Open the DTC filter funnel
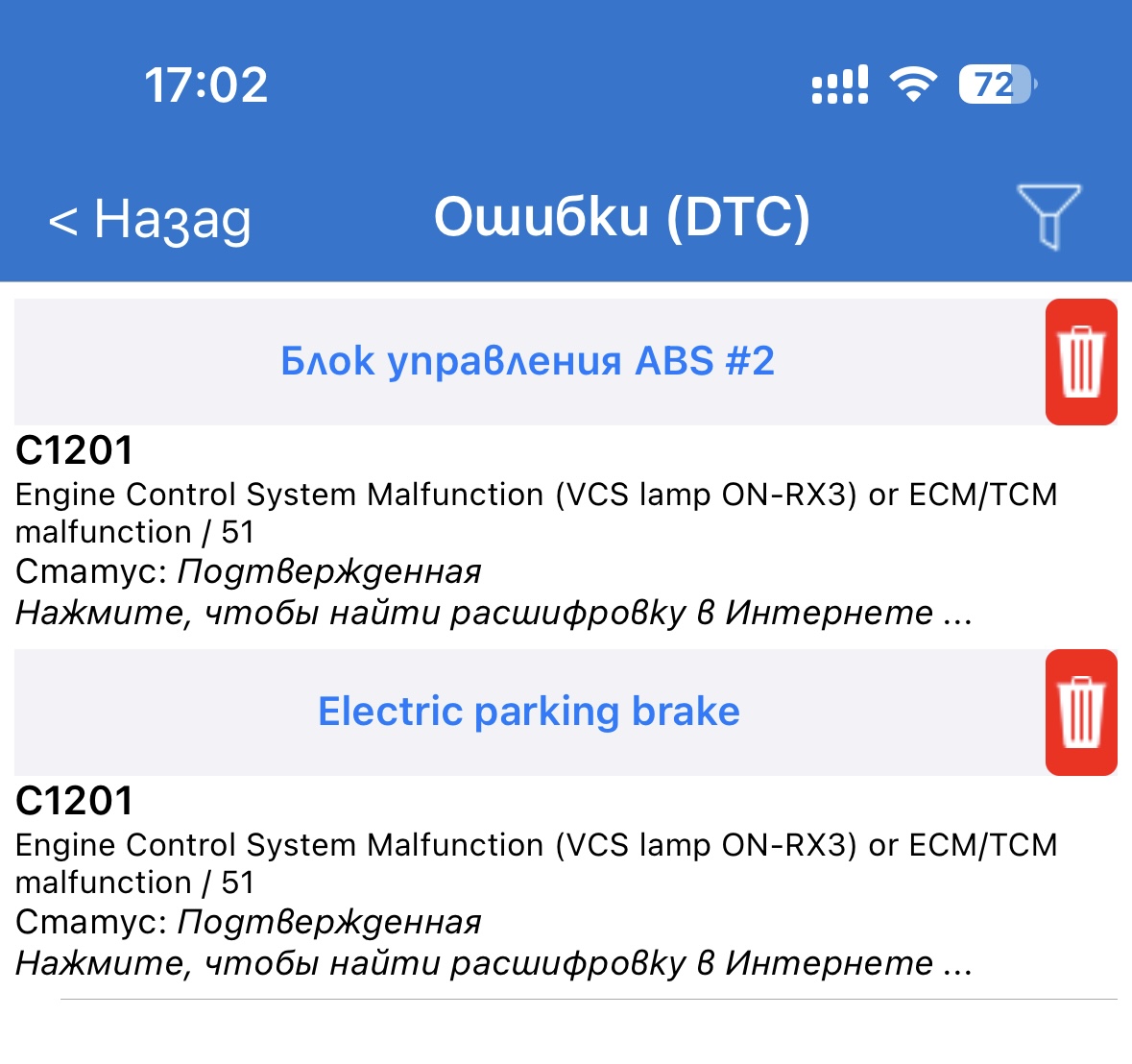Image resolution: width=1132 pixels, height=1064 pixels. [1048, 217]
